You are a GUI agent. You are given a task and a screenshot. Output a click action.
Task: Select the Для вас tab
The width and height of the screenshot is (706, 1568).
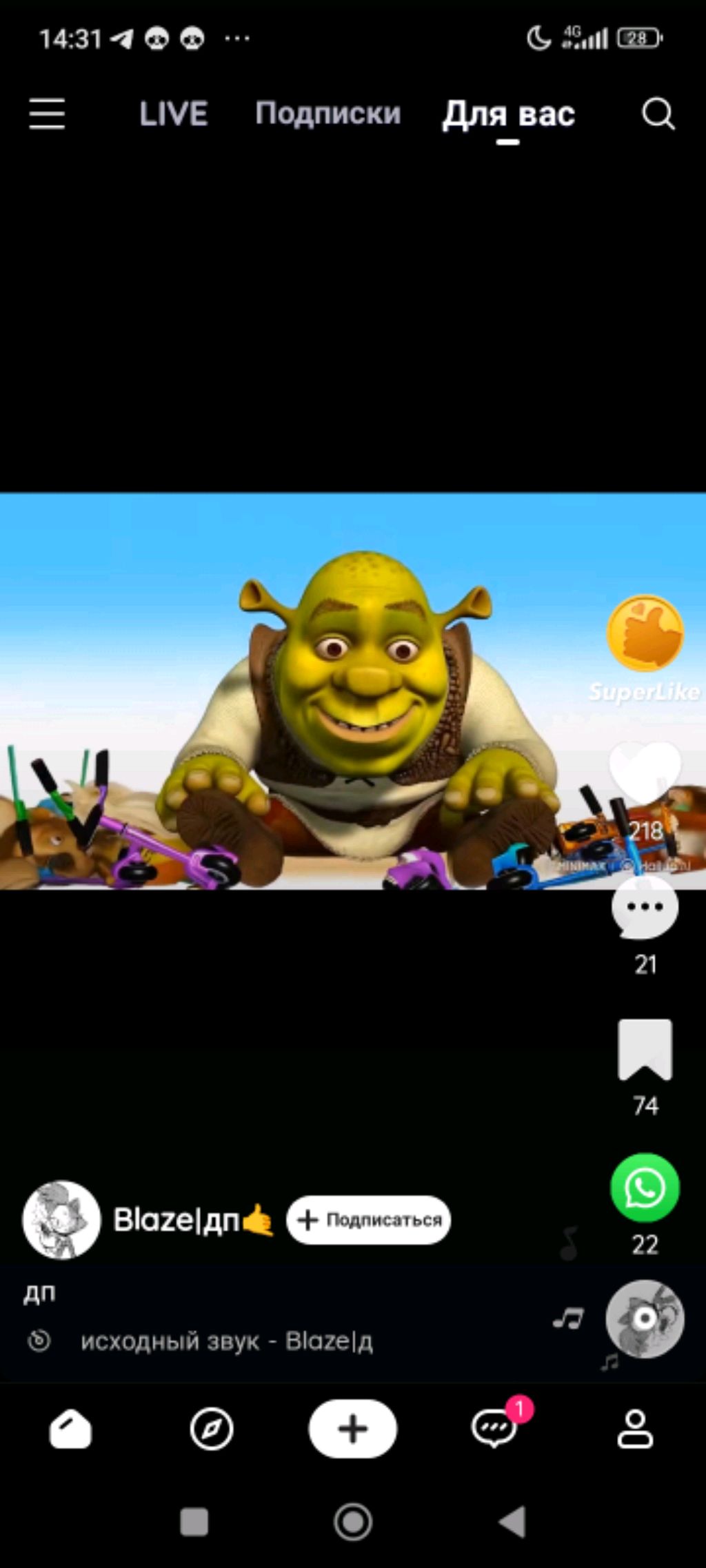coord(508,114)
